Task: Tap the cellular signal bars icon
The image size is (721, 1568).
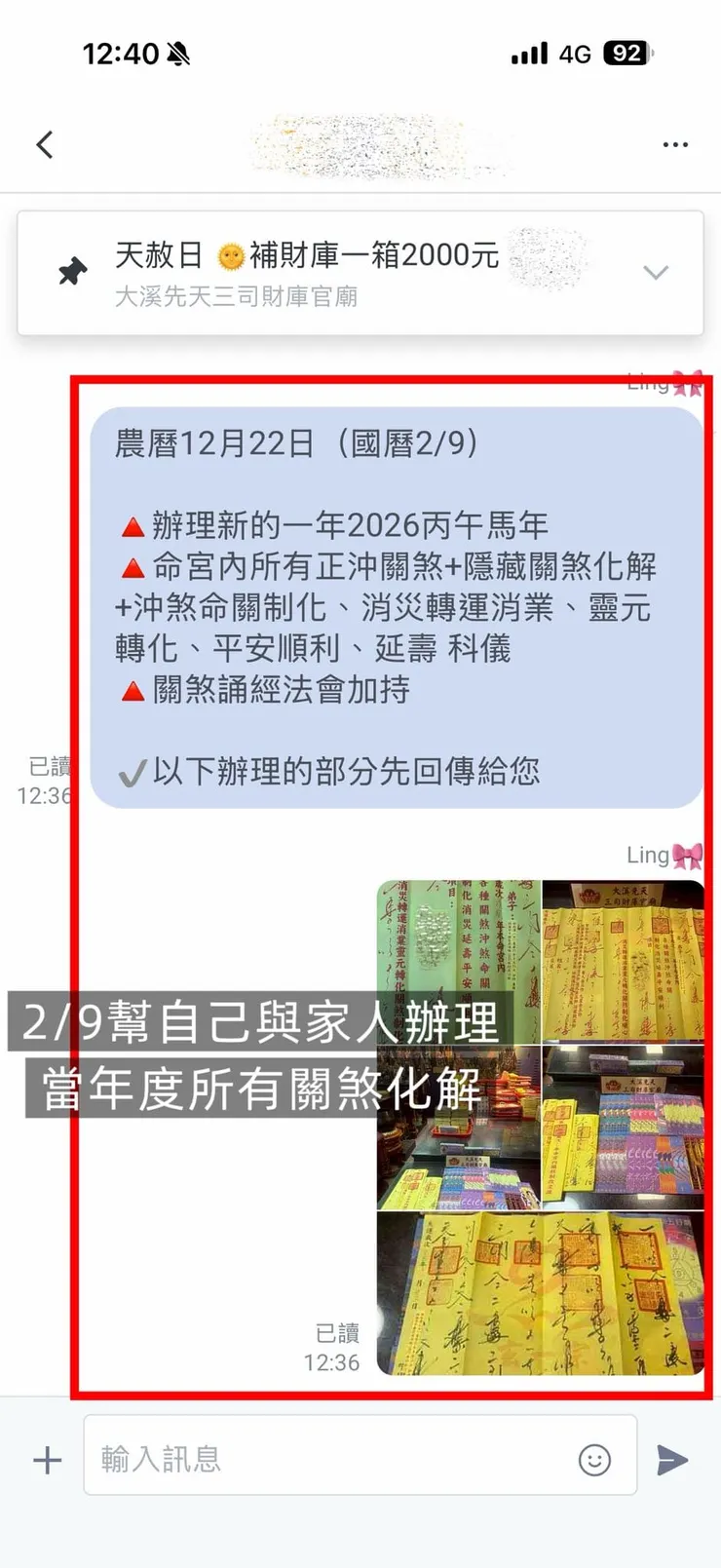Action: [x=529, y=54]
